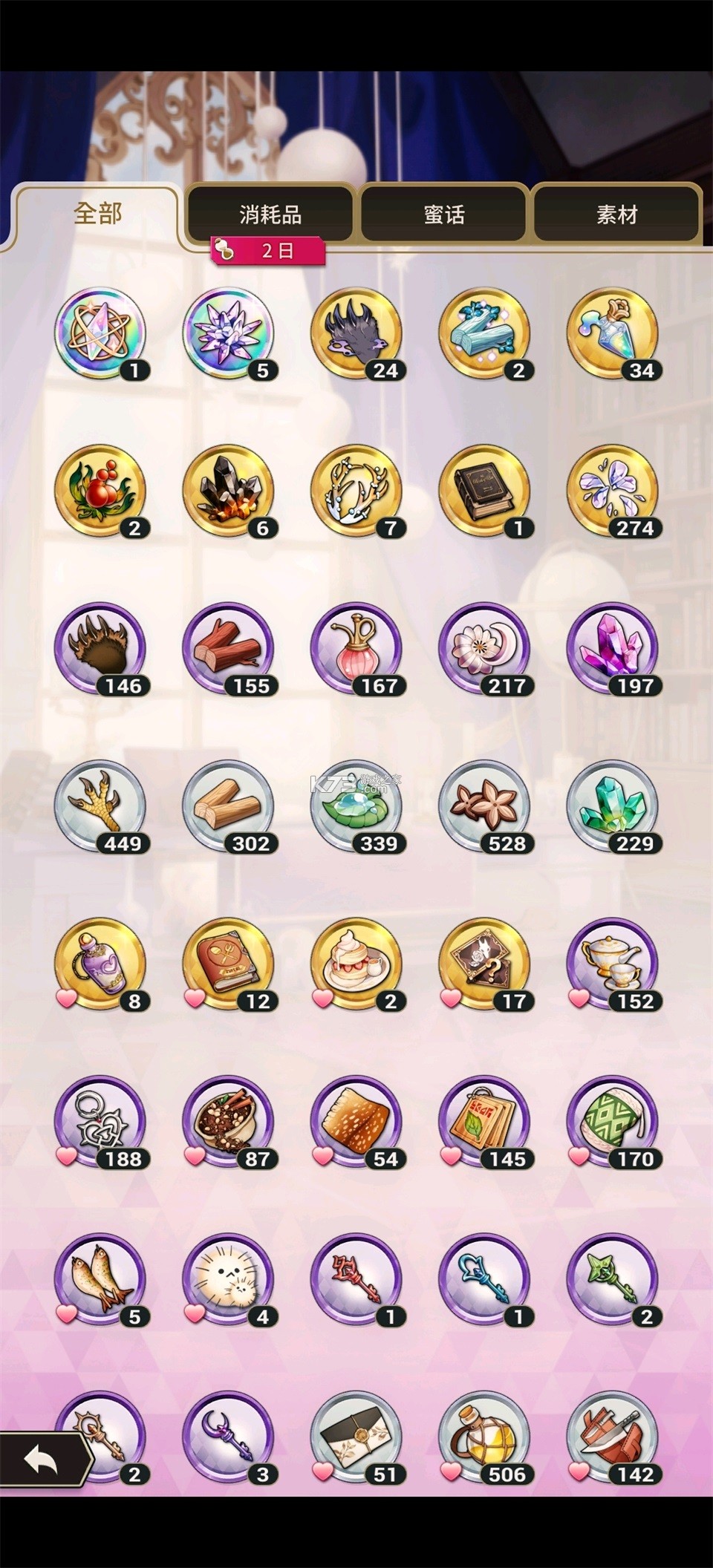Open the 蜜话 tab

[x=444, y=215]
